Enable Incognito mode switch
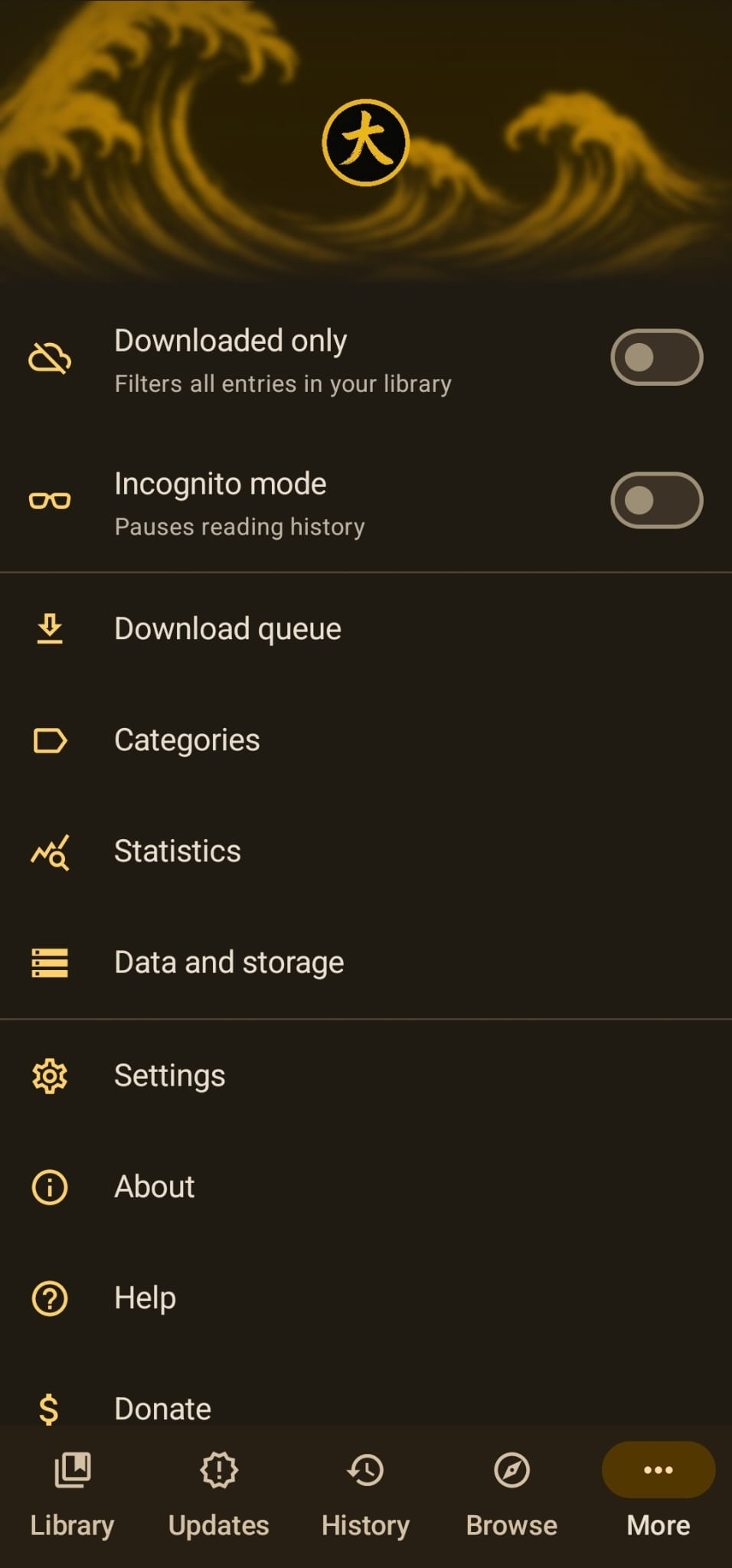Viewport: 732px width, 1568px height. [656, 500]
